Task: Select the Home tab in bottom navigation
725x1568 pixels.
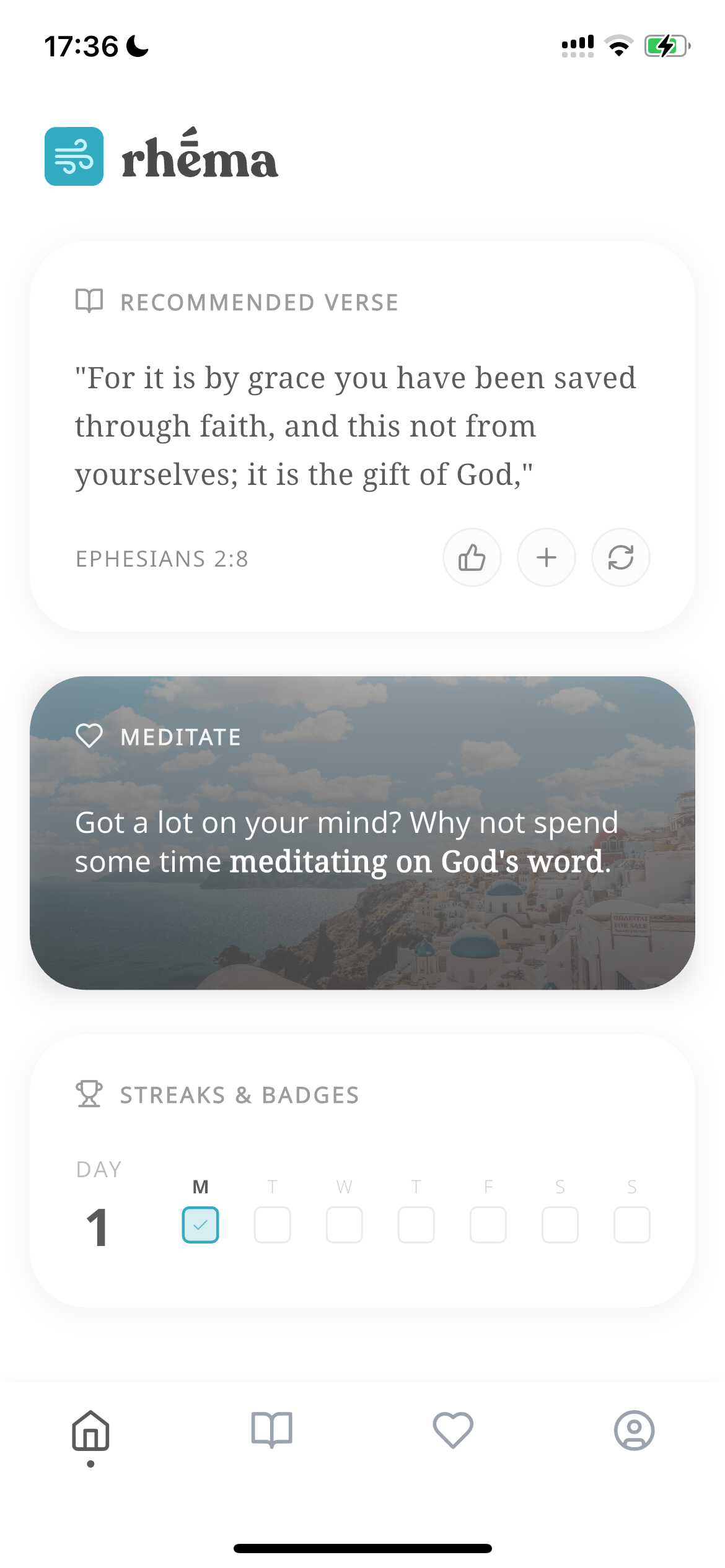Action: coord(90,1431)
